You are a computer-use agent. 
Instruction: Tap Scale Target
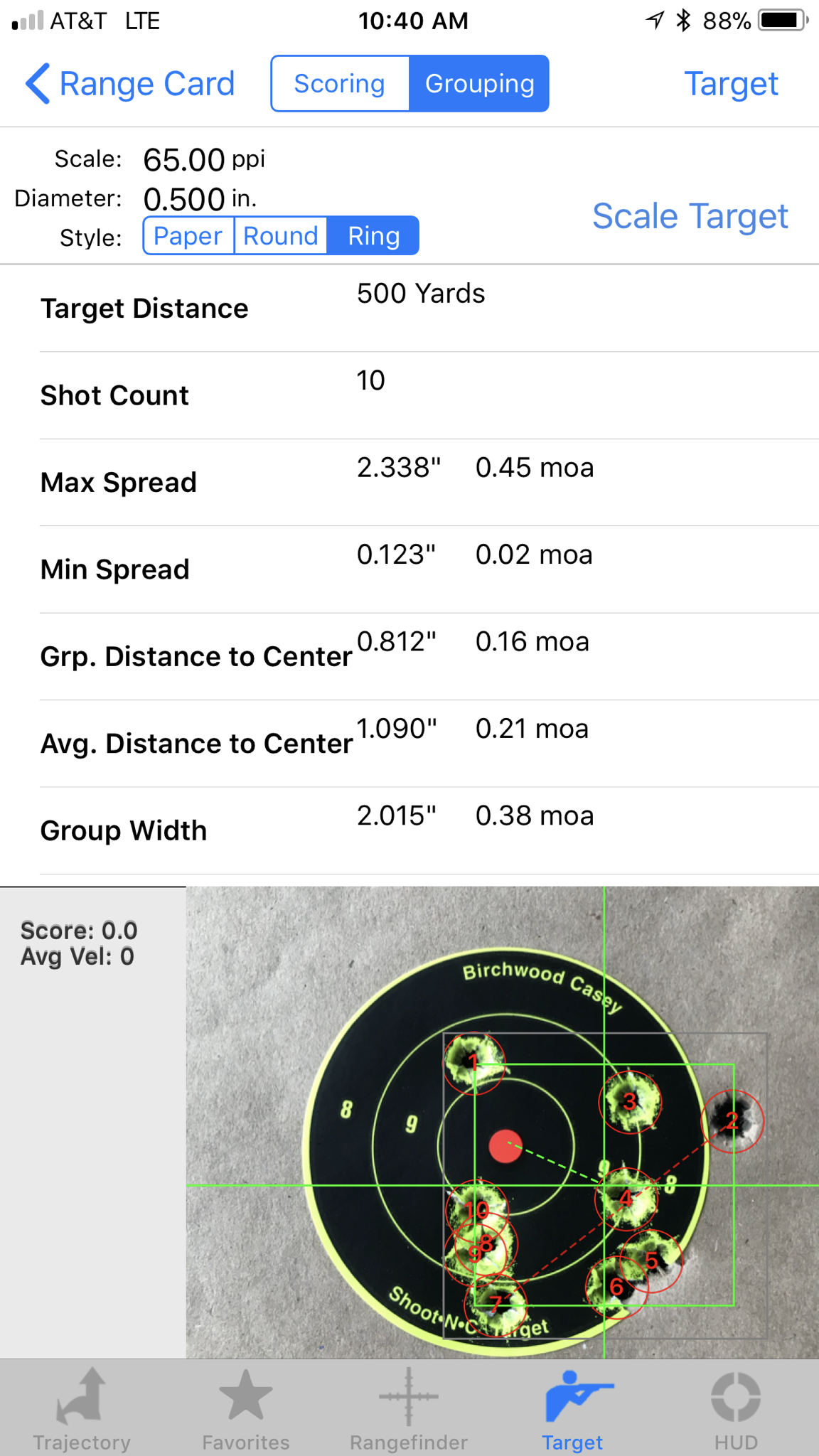coord(690,216)
